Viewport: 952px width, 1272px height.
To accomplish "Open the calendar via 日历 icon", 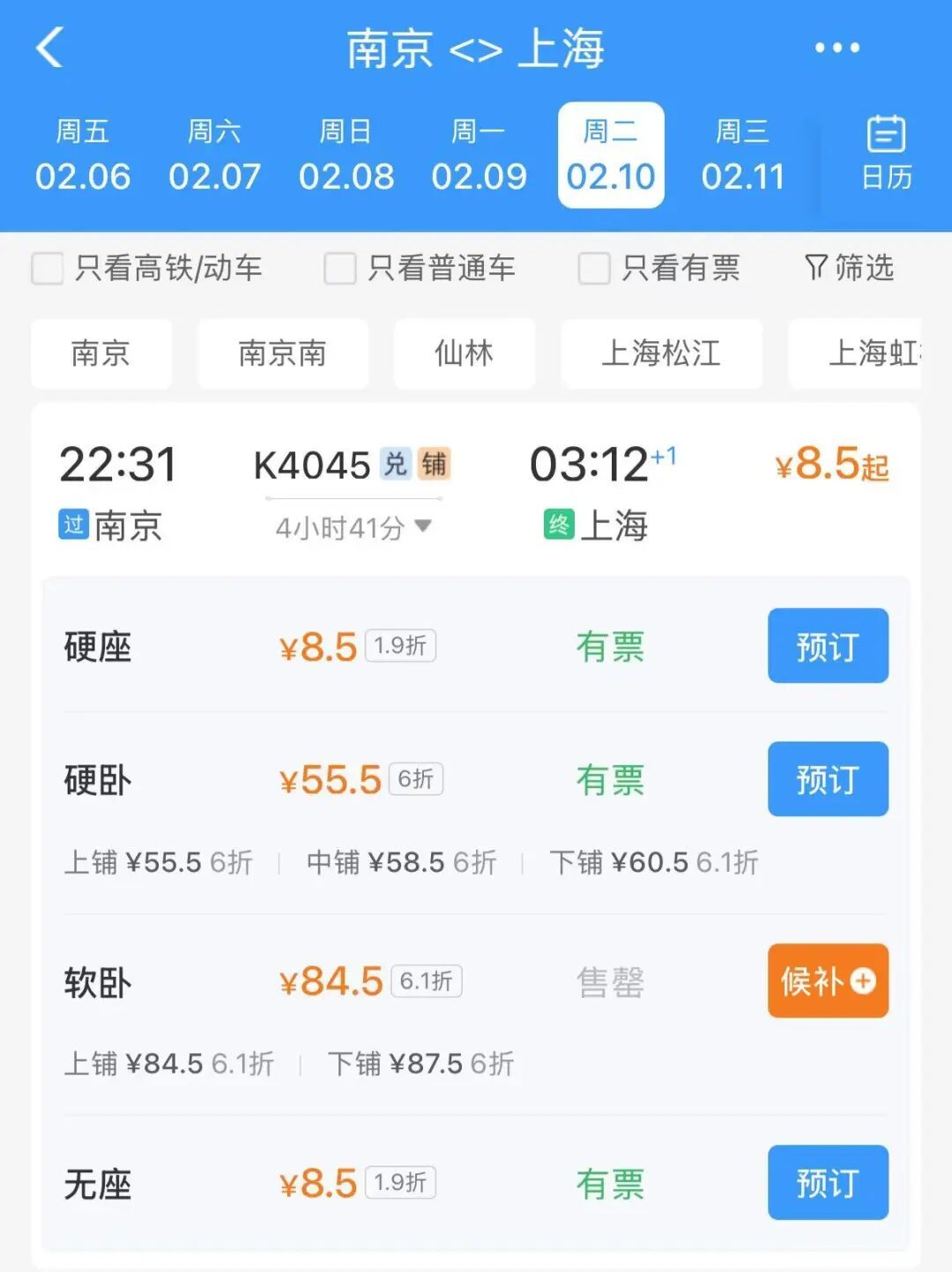I will (884, 154).
